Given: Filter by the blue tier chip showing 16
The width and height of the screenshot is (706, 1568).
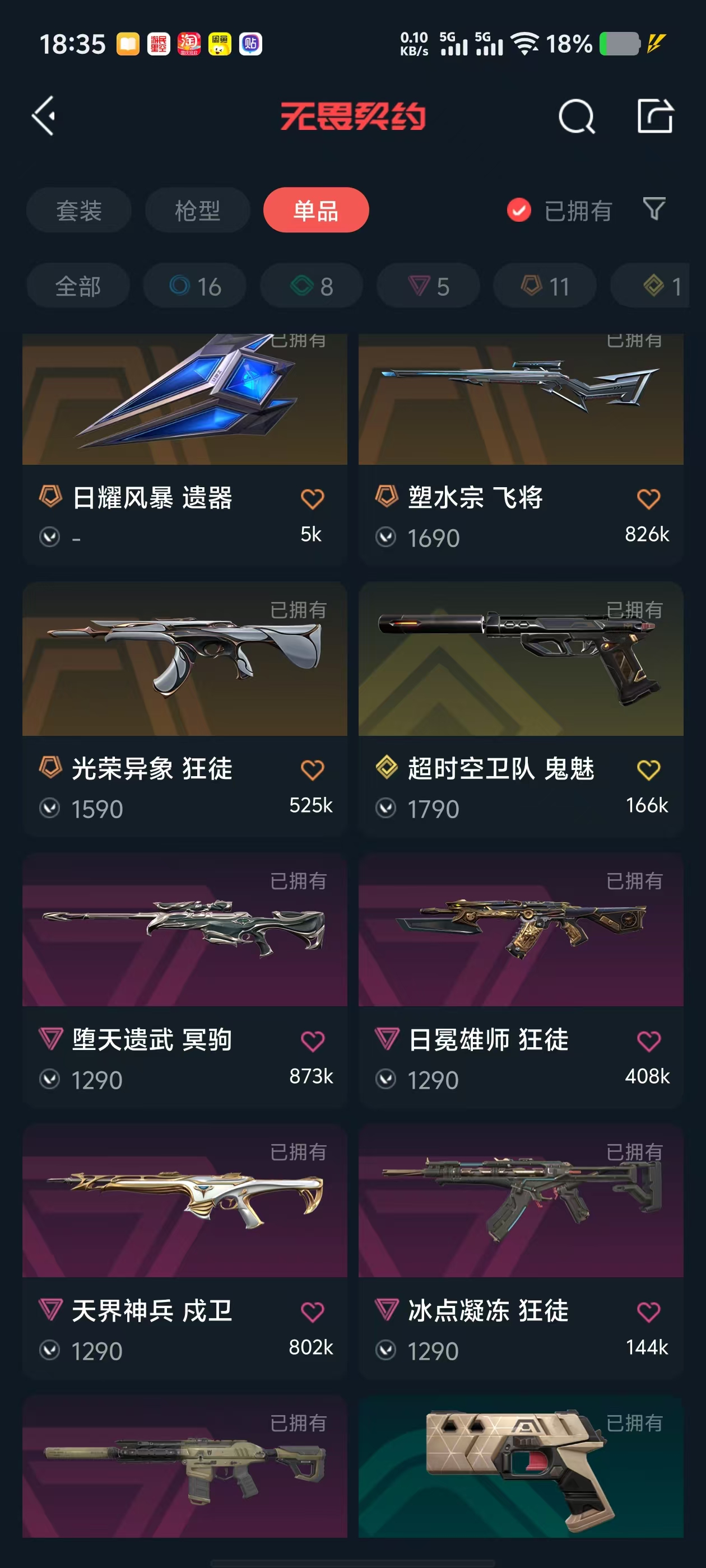Looking at the screenshot, I should pos(195,286).
